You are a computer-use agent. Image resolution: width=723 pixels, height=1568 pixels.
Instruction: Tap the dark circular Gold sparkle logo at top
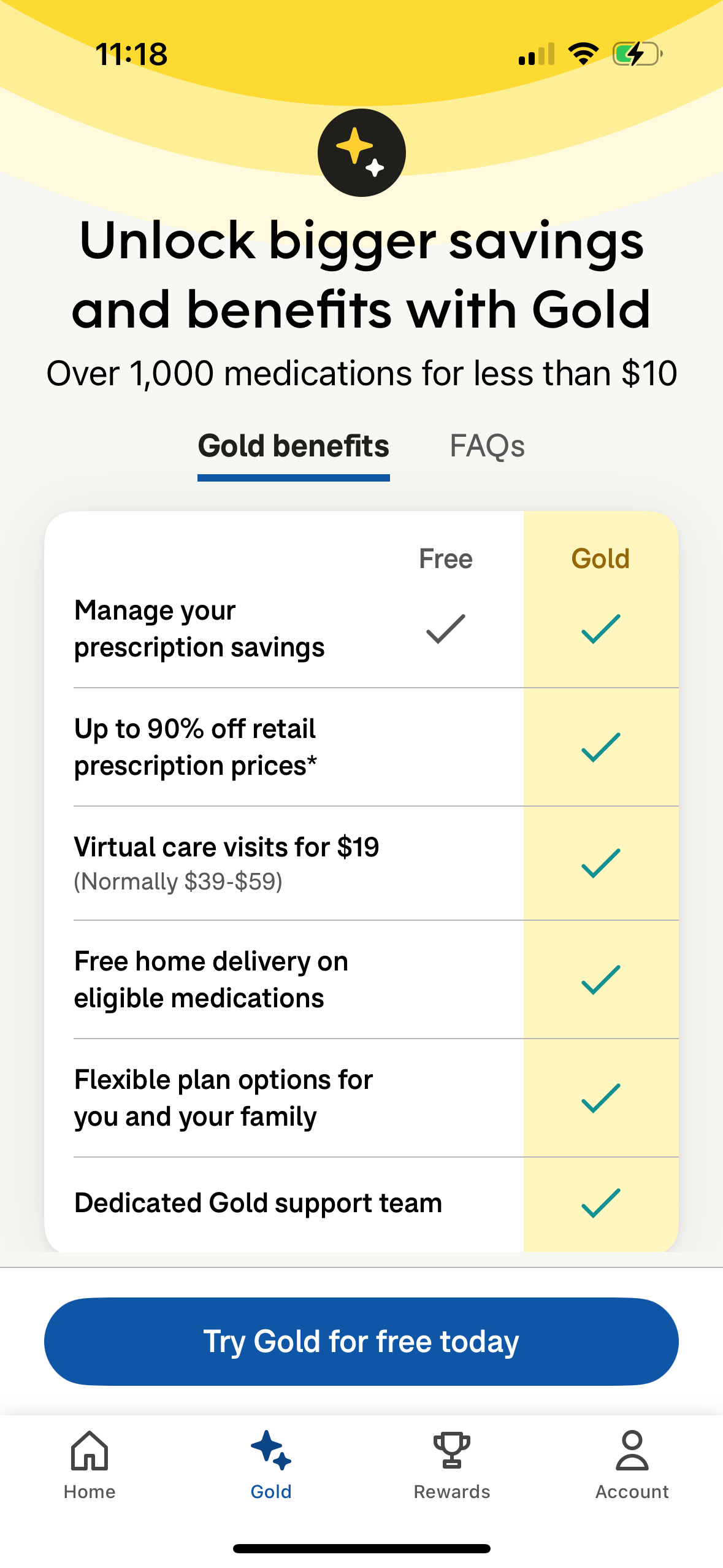pos(361,153)
